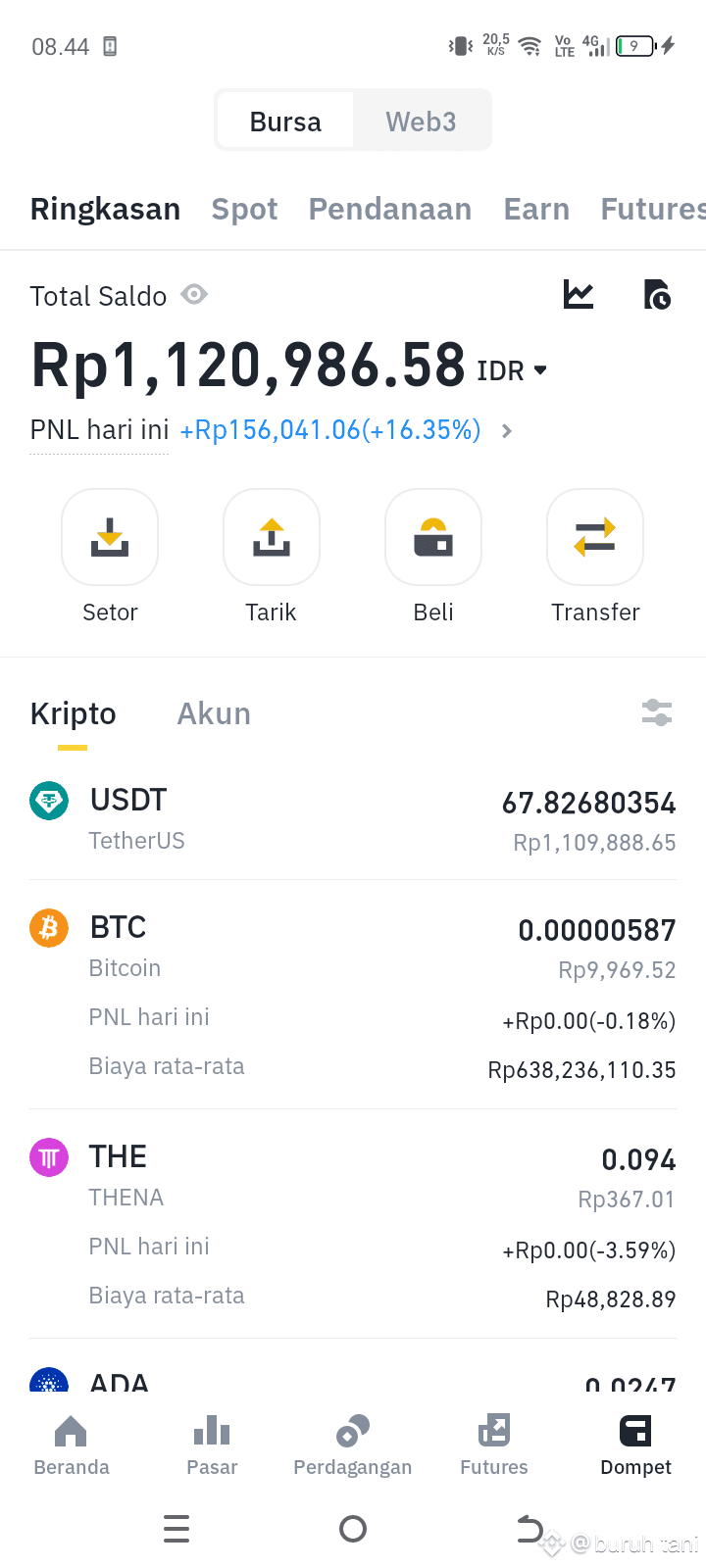
Task: Hide the total balance with eye icon
Action: tap(194, 295)
